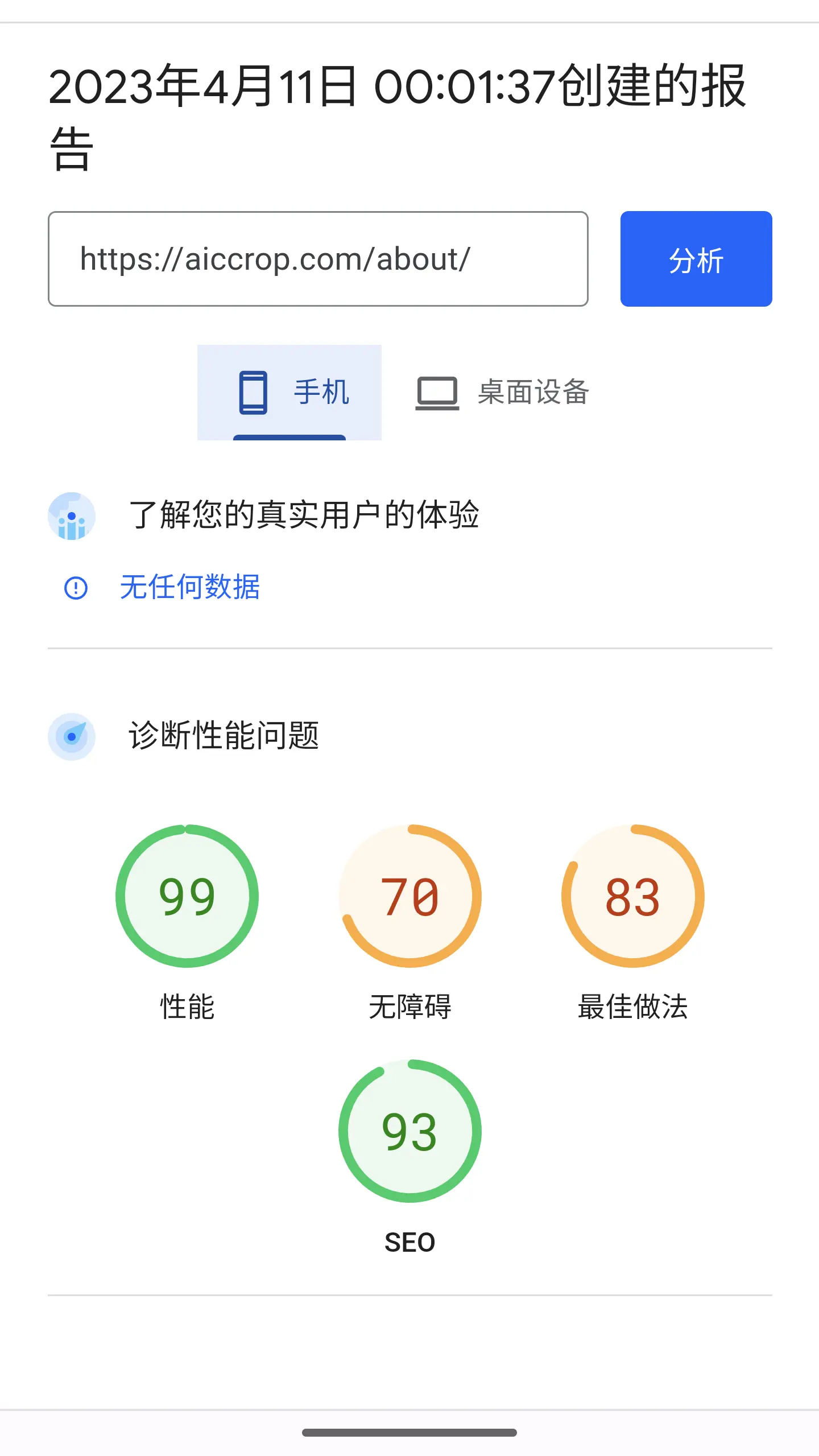Open the 无任何数据 link
The image size is (819, 1456).
(x=190, y=587)
